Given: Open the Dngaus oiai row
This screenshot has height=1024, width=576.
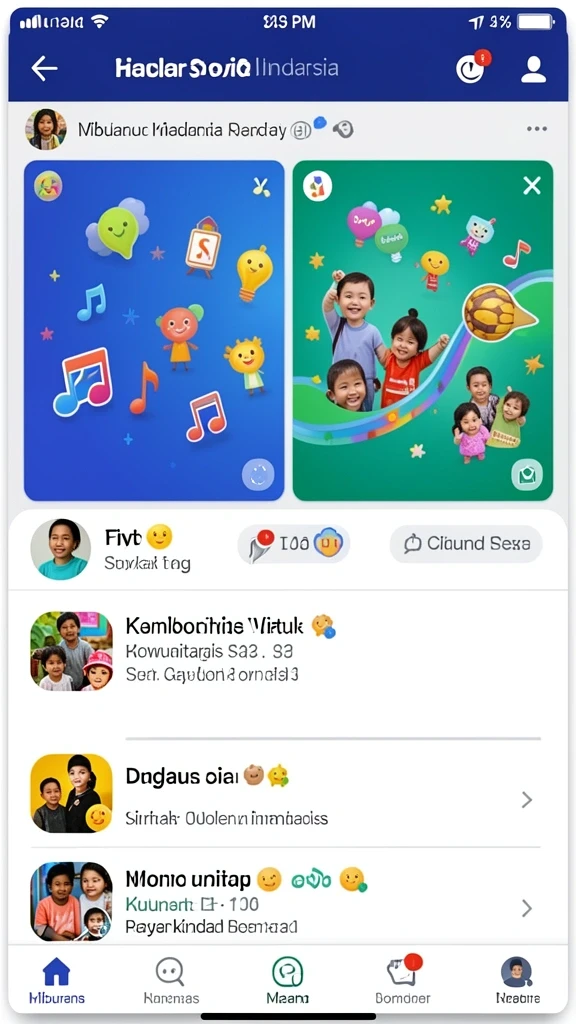Looking at the screenshot, I should (x=285, y=793).
